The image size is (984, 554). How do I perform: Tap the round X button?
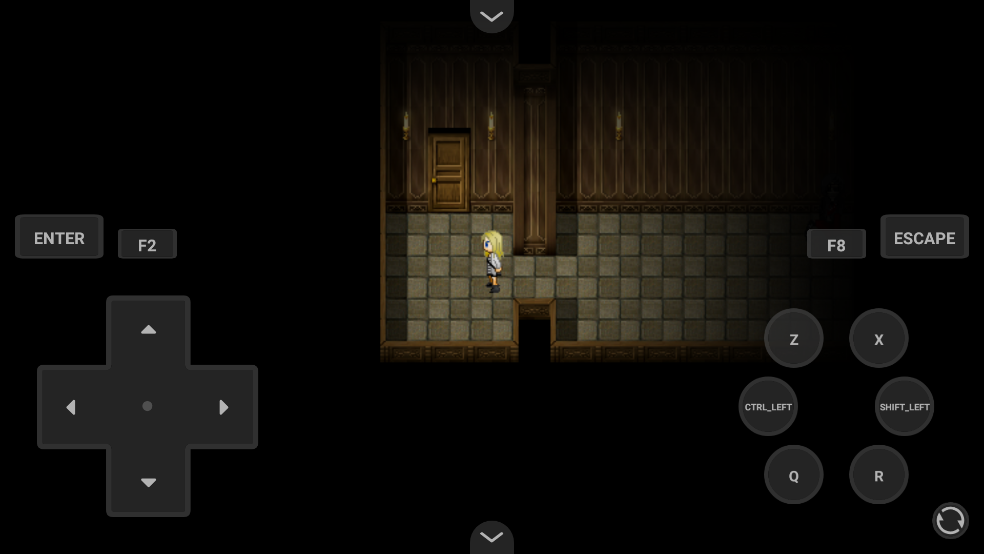coord(879,339)
